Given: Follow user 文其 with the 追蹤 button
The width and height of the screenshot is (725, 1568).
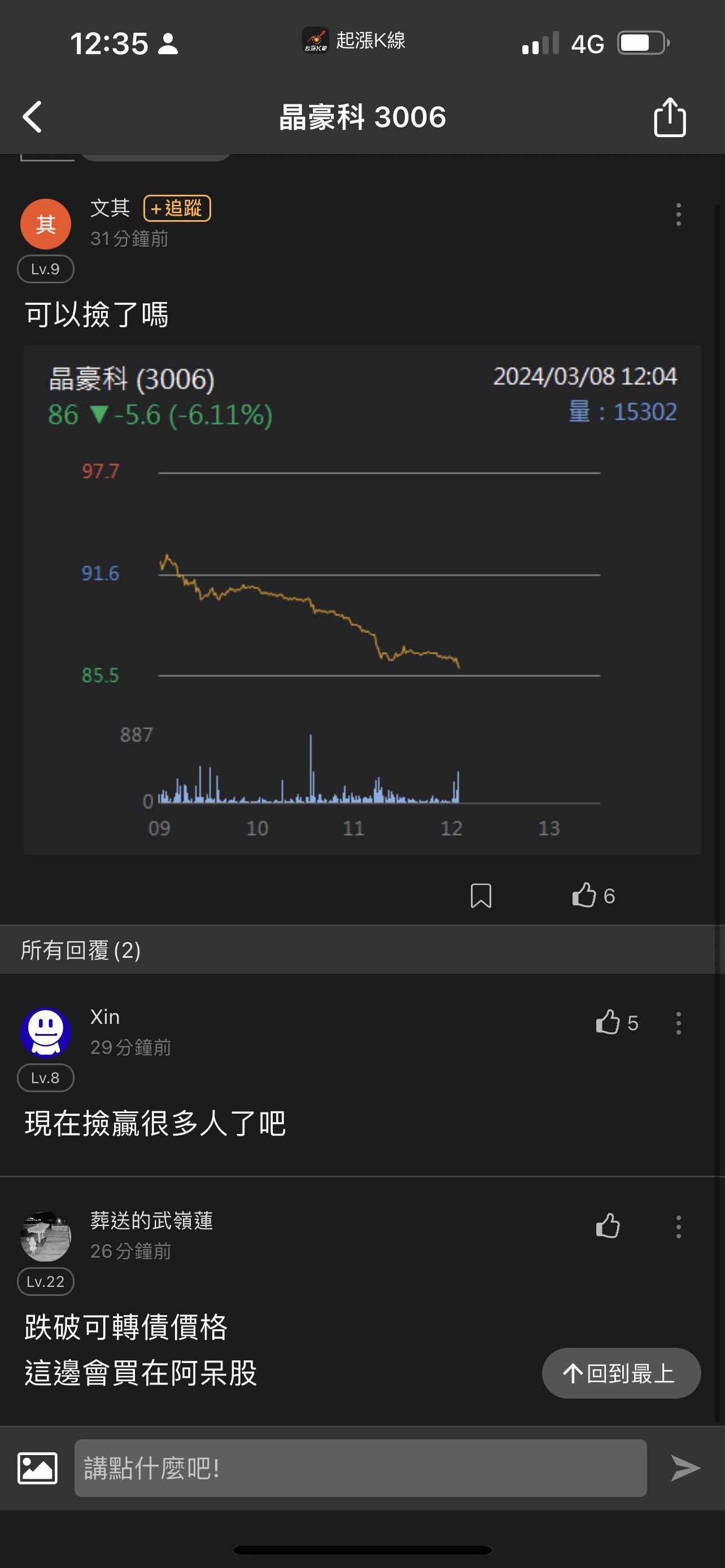Looking at the screenshot, I should [177, 208].
